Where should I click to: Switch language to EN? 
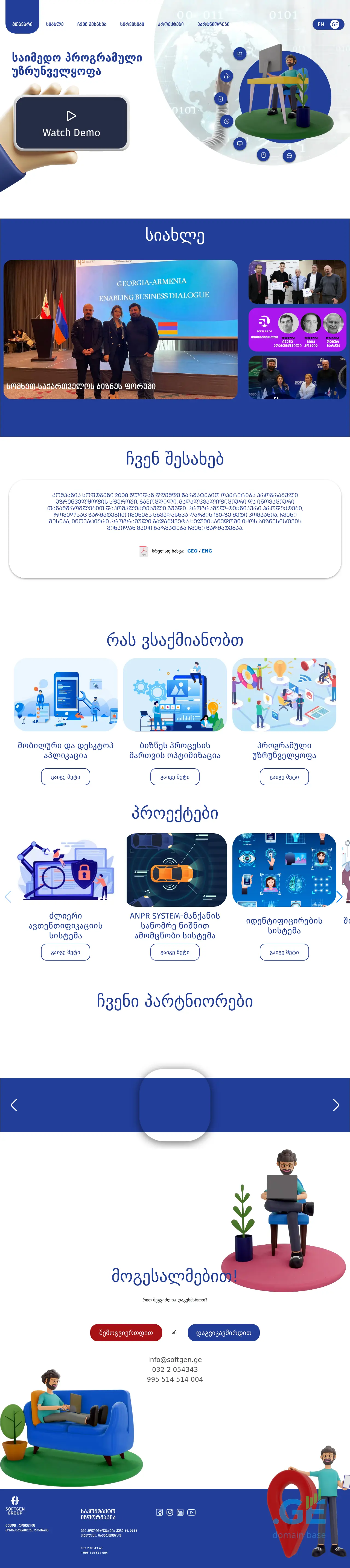pos(321,24)
